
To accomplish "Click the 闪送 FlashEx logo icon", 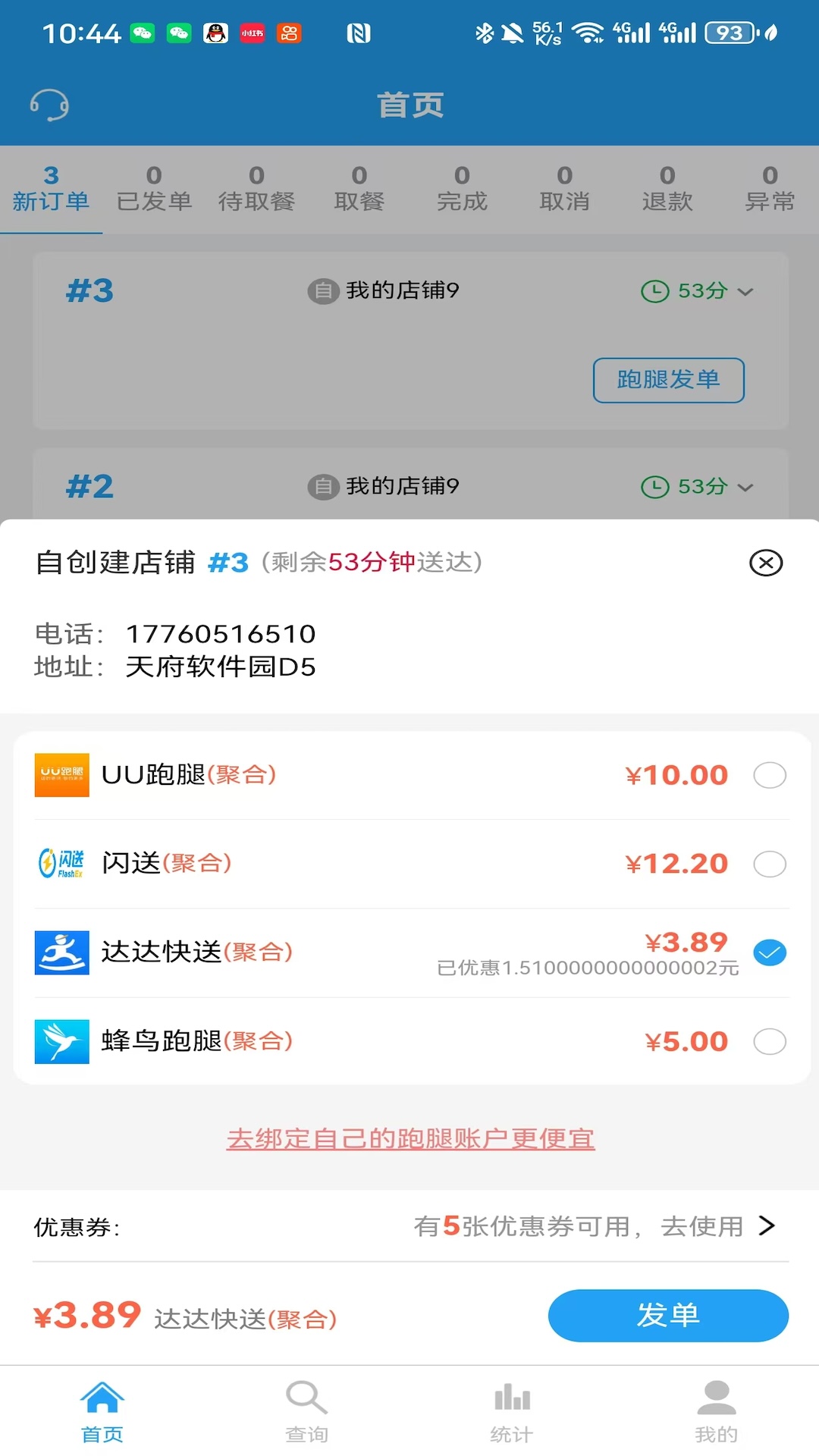I will [x=61, y=864].
